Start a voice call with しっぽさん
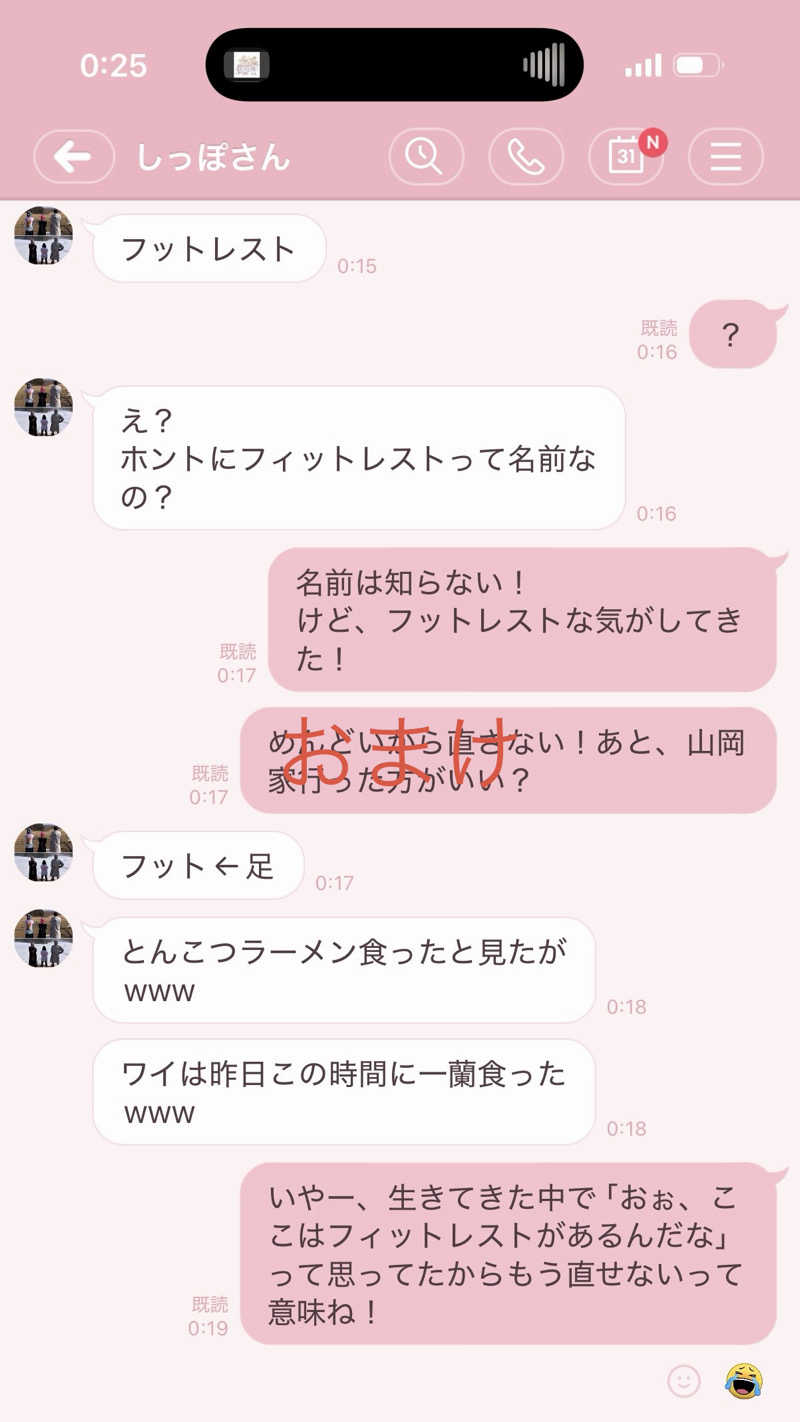Image resolution: width=800 pixels, height=1422 pixels. [x=525, y=157]
